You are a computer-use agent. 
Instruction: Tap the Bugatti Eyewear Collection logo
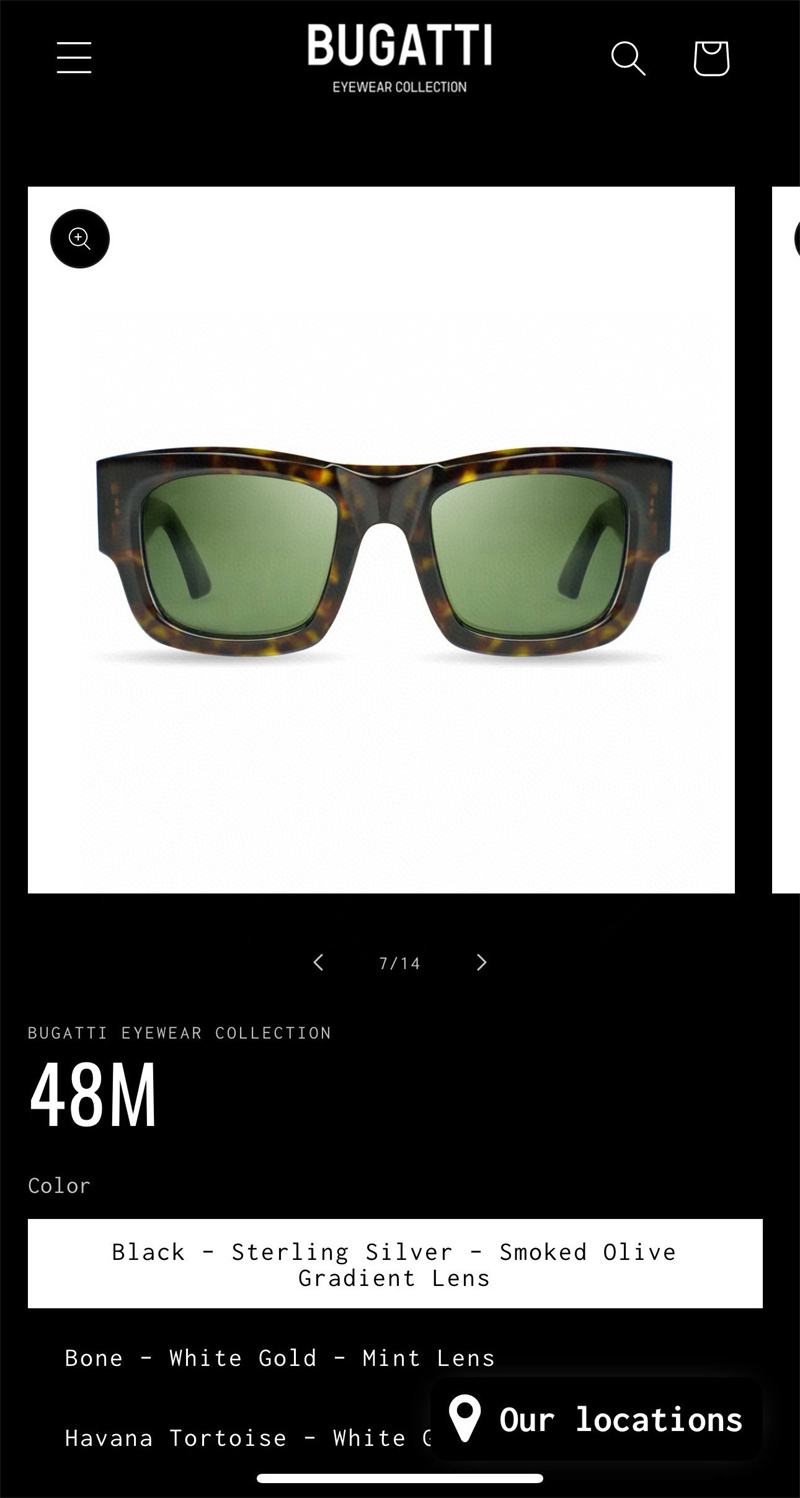399,58
